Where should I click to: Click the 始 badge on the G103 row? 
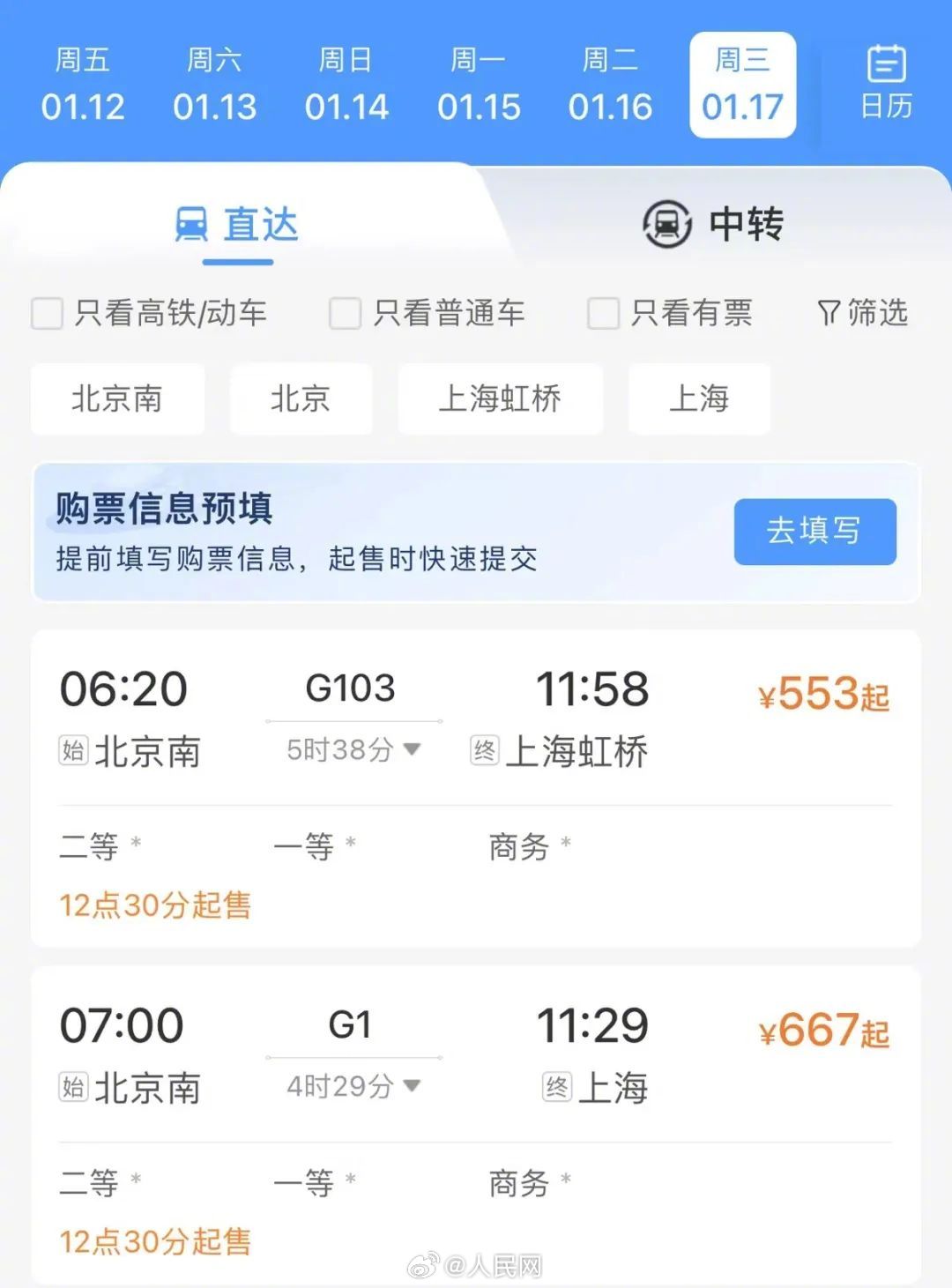coord(72,752)
